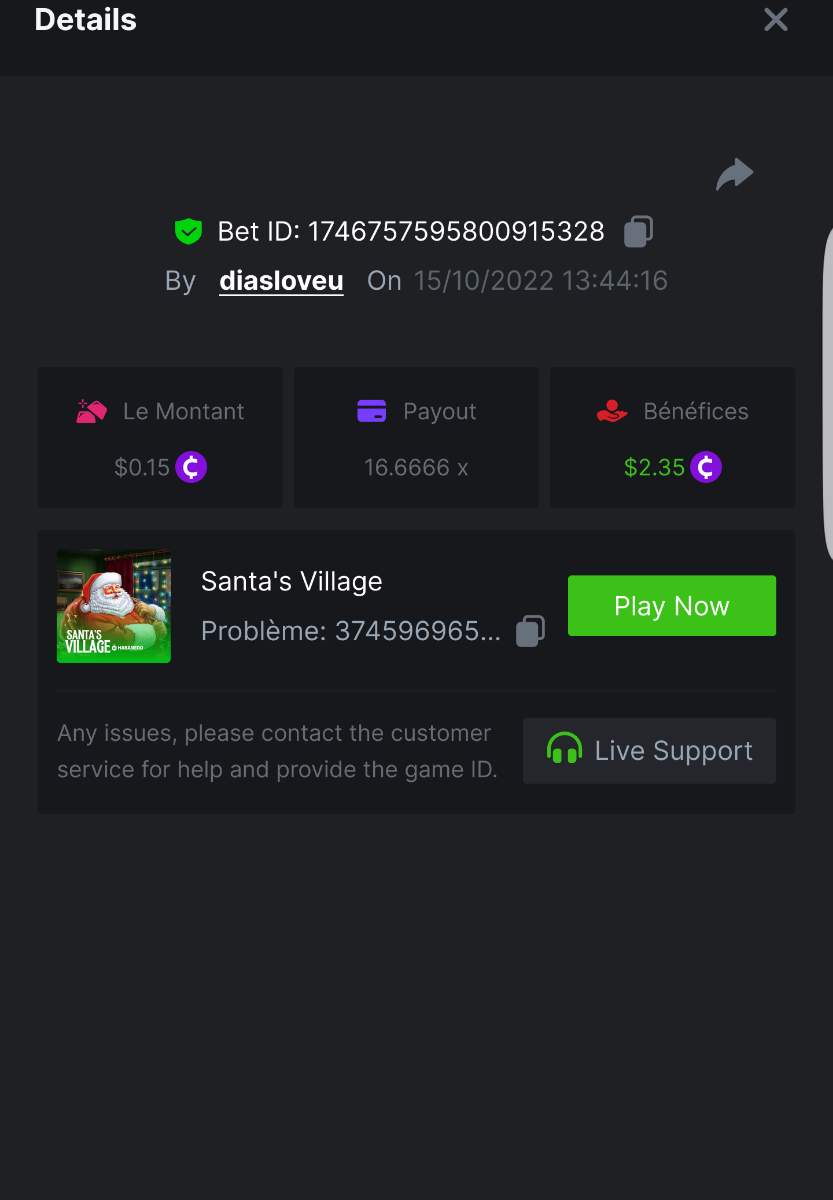Copy the Problème game ID
The width and height of the screenshot is (833, 1200).
tap(530, 631)
